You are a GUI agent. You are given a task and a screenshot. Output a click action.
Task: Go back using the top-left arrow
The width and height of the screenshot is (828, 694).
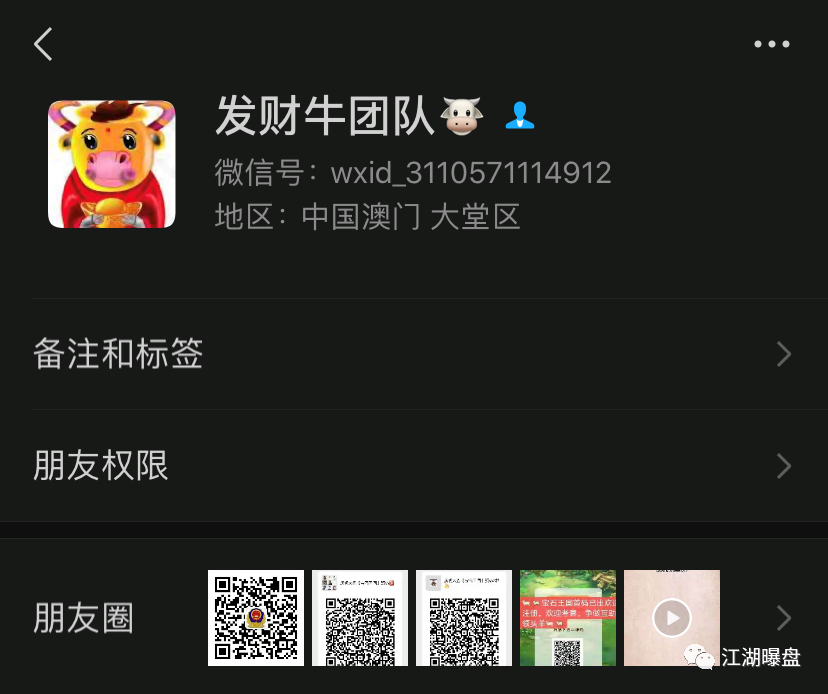click(x=43, y=44)
